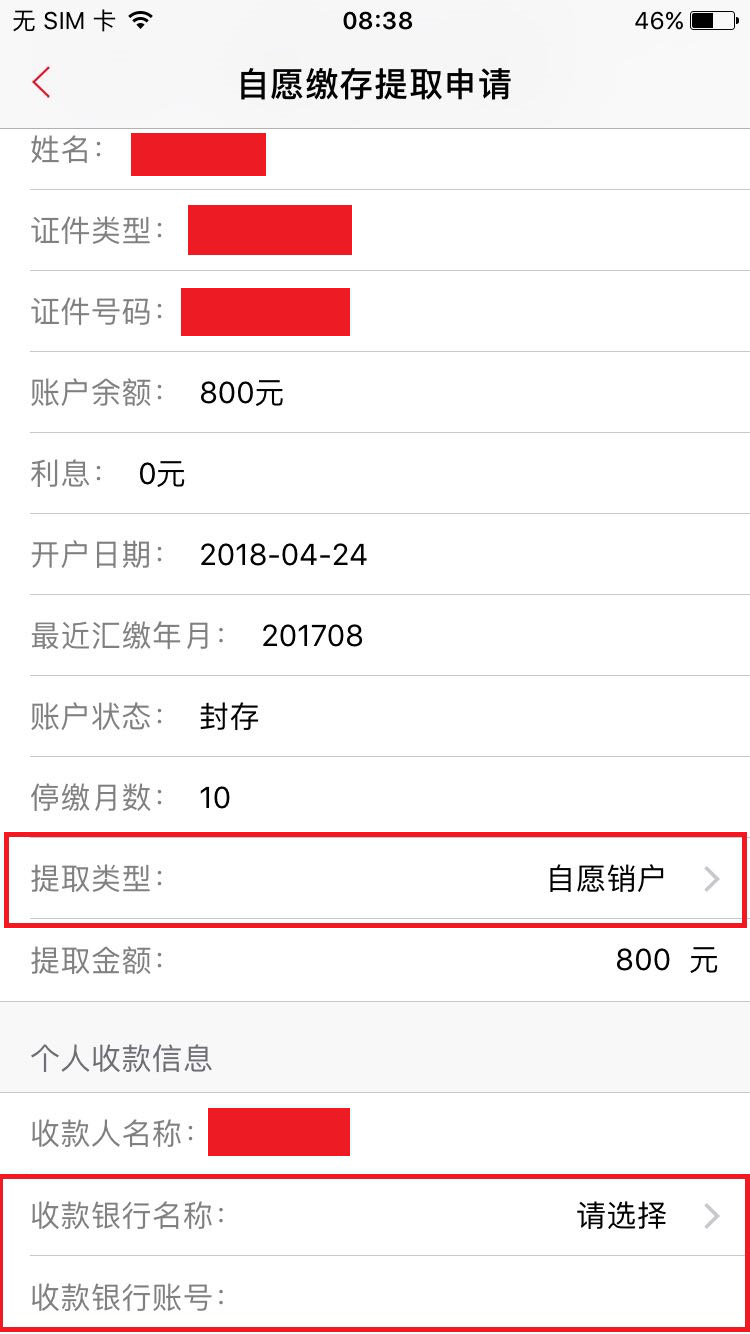This screenshot has height=1334, width=750.
Task: Go back using the red arrow
Action: point(41,83)
